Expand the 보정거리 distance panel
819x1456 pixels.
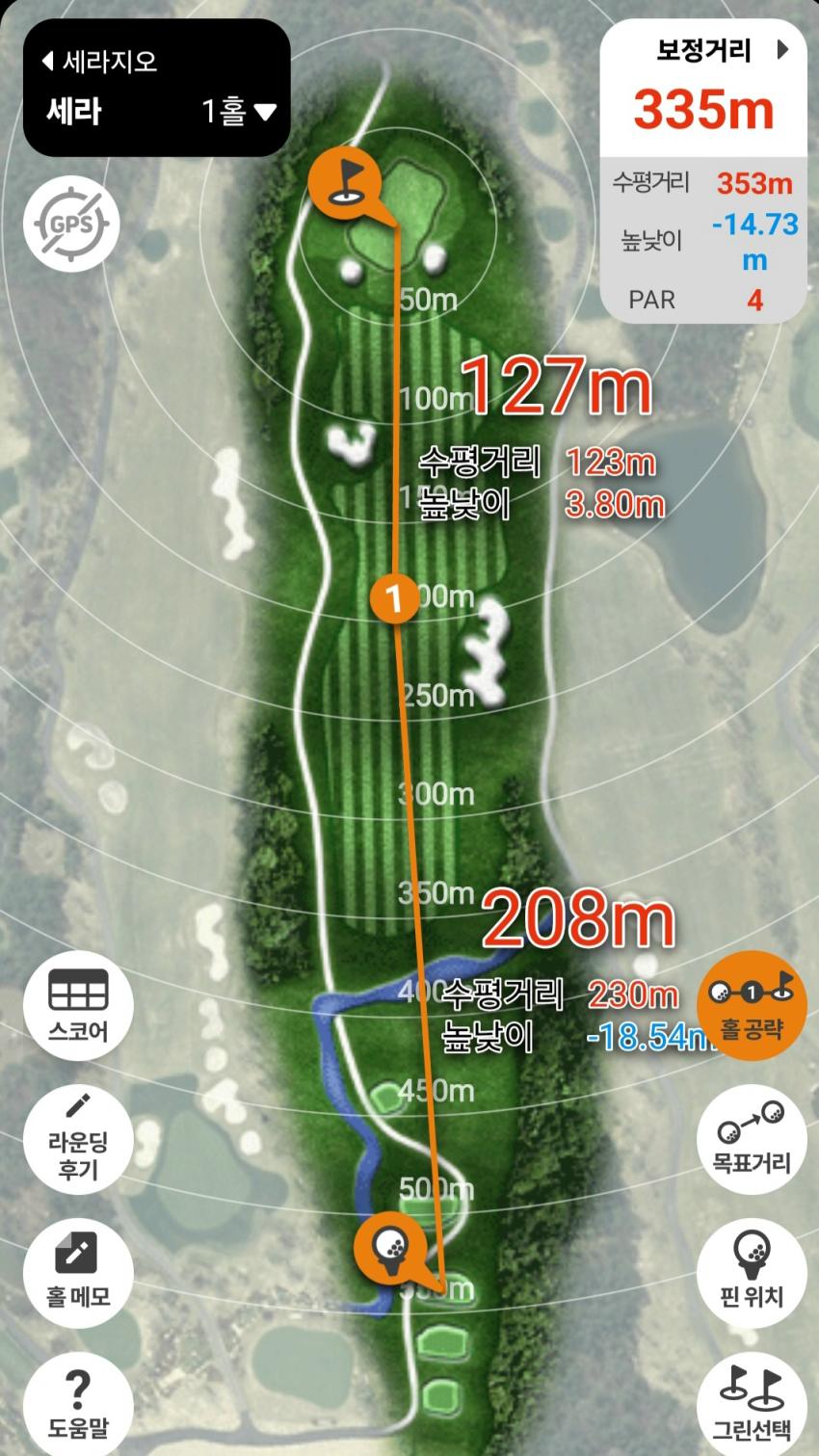[782, 50]
